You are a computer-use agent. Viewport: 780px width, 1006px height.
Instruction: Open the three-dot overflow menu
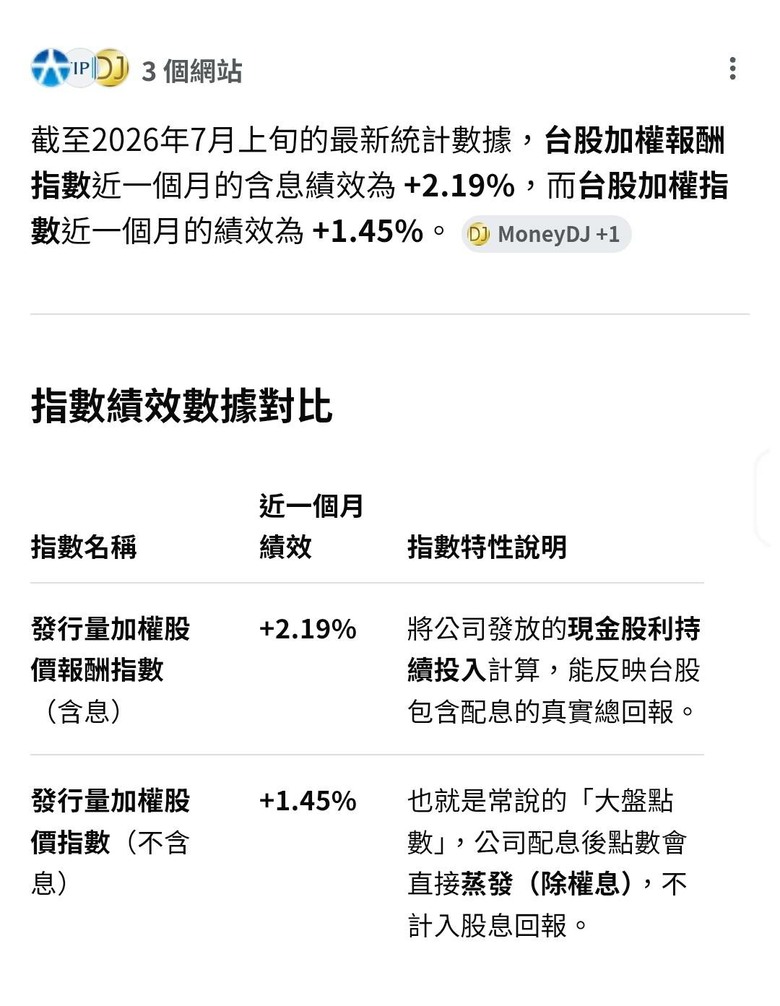click(732, 69)
